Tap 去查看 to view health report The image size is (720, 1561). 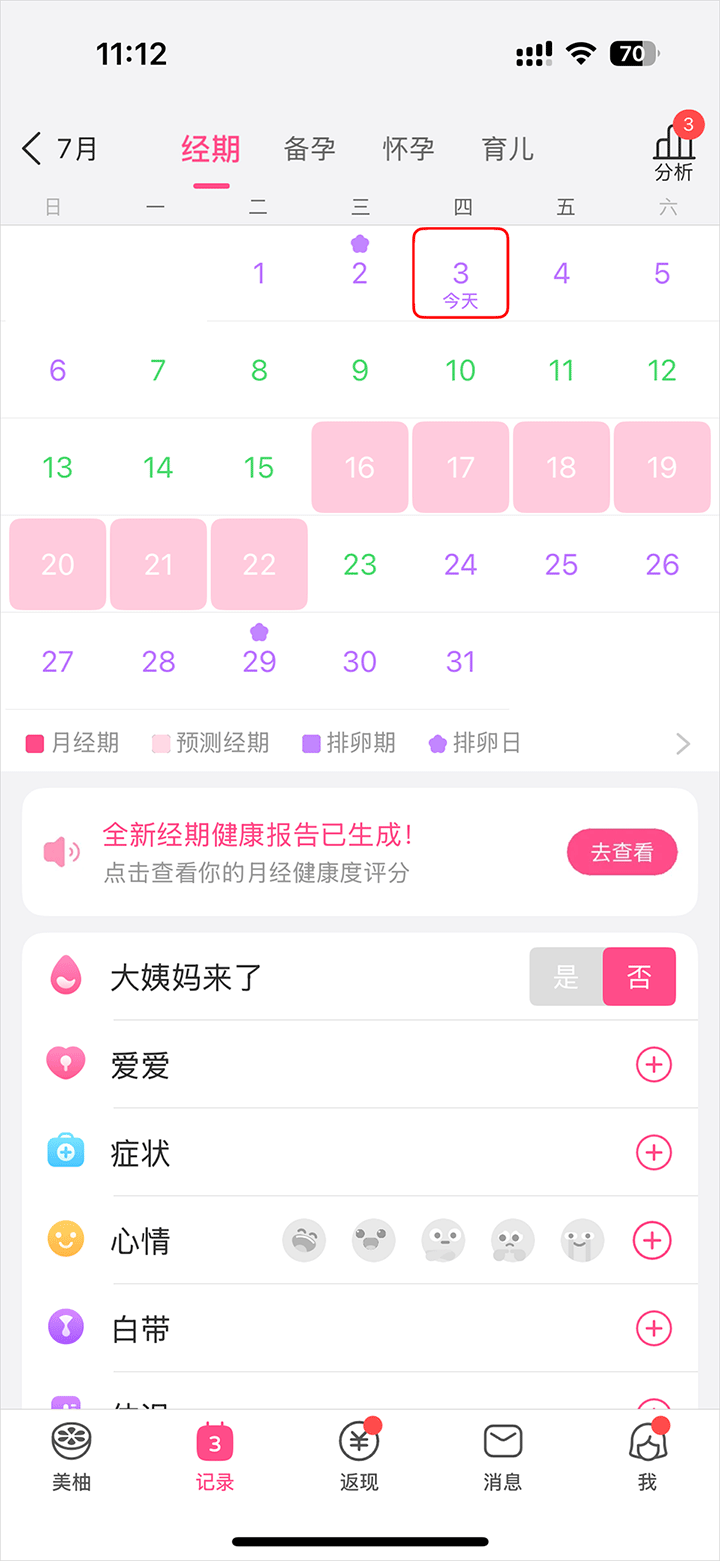(x=622, y=853)
